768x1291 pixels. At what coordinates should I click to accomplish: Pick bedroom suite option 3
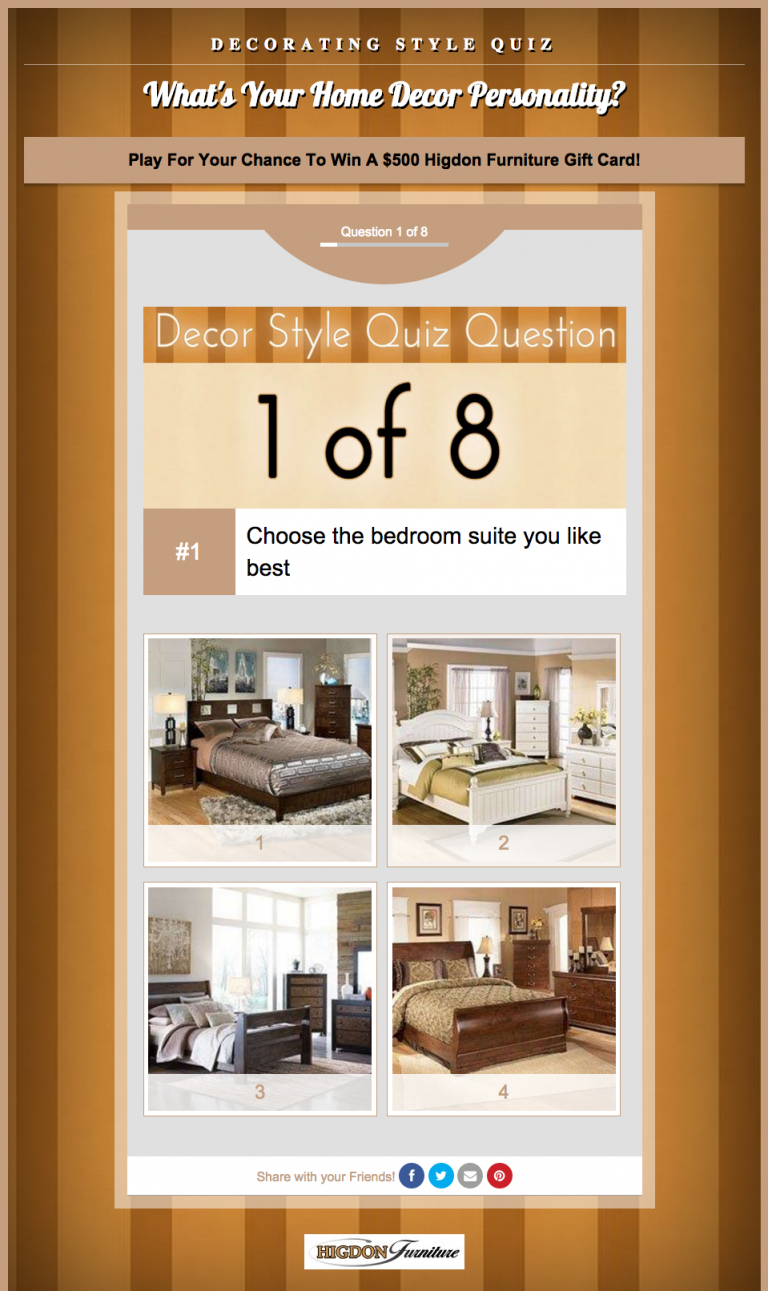point(260,997)
